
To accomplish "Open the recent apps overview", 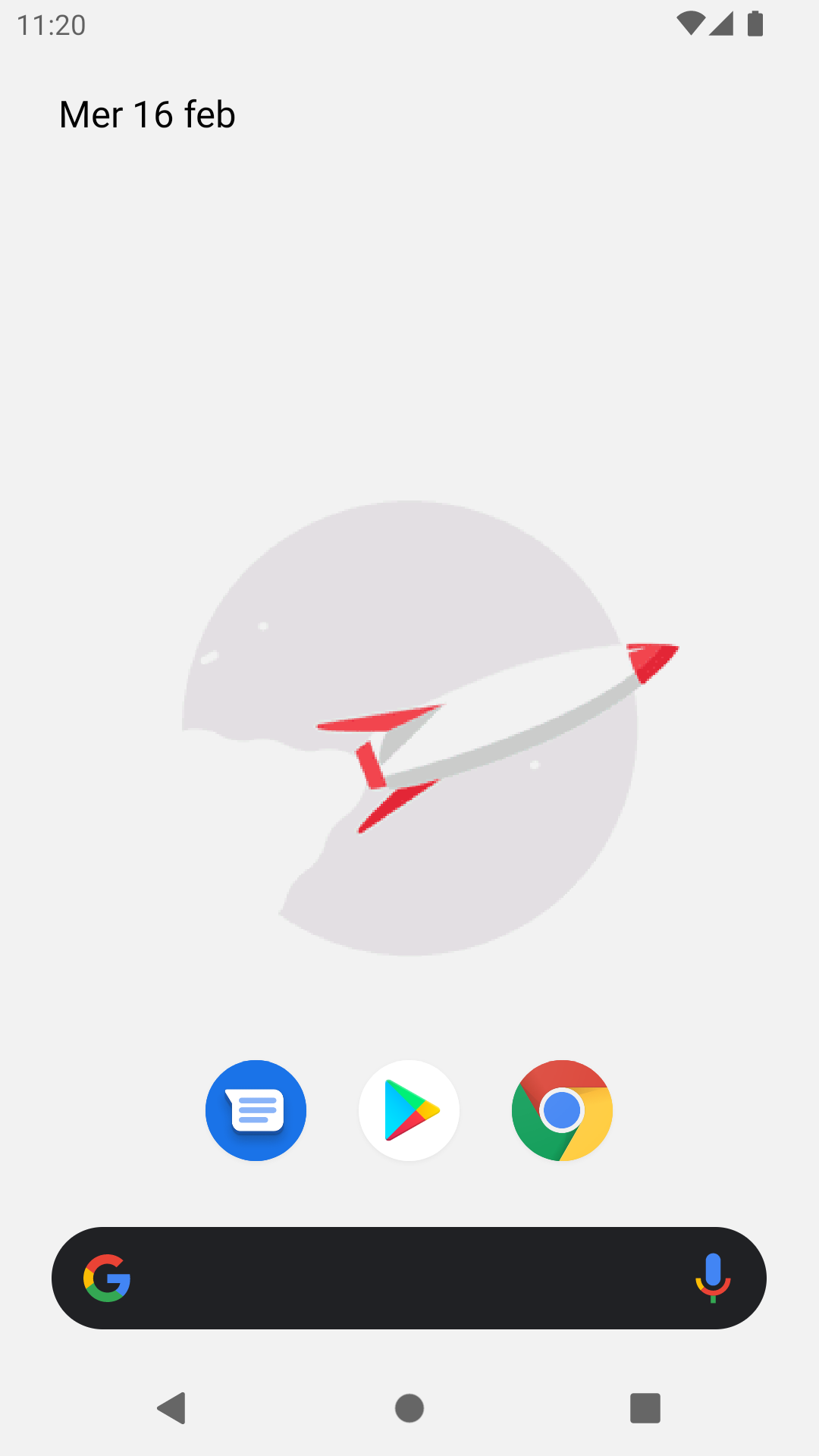I will (x=645, y=1408).
